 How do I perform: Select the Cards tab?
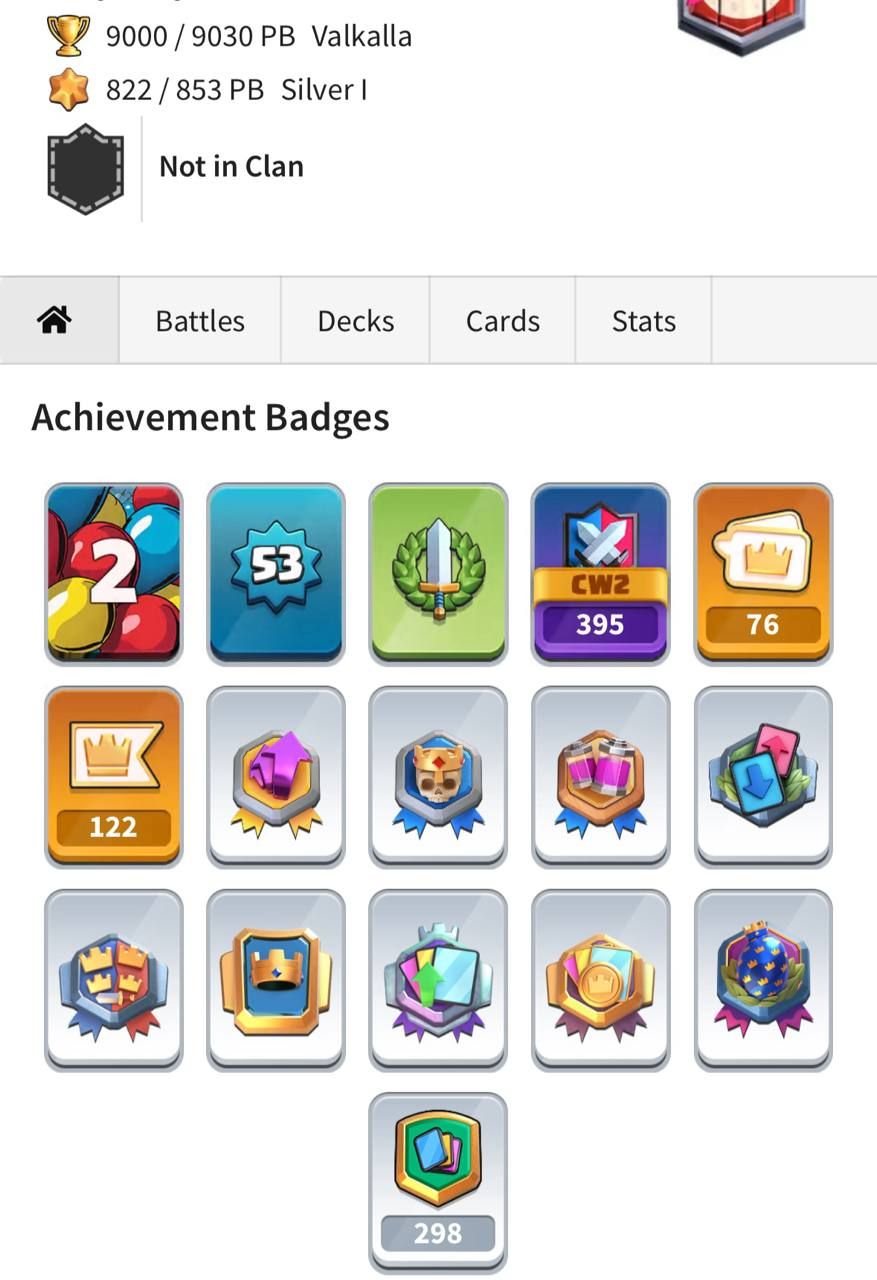[502, 321]
